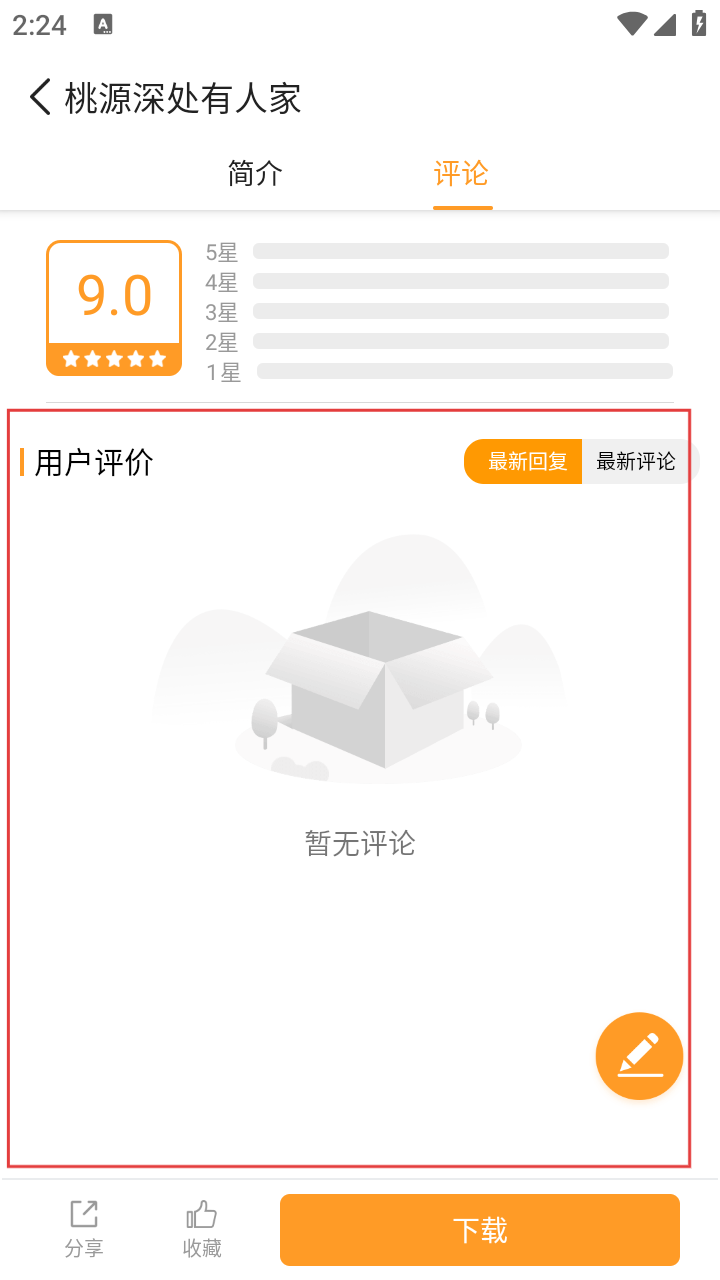Viewport: 720px width, 1280px height.
Task: Add to favorites with 收藏
Action: pyautogui.click(x=202, y=1228)
